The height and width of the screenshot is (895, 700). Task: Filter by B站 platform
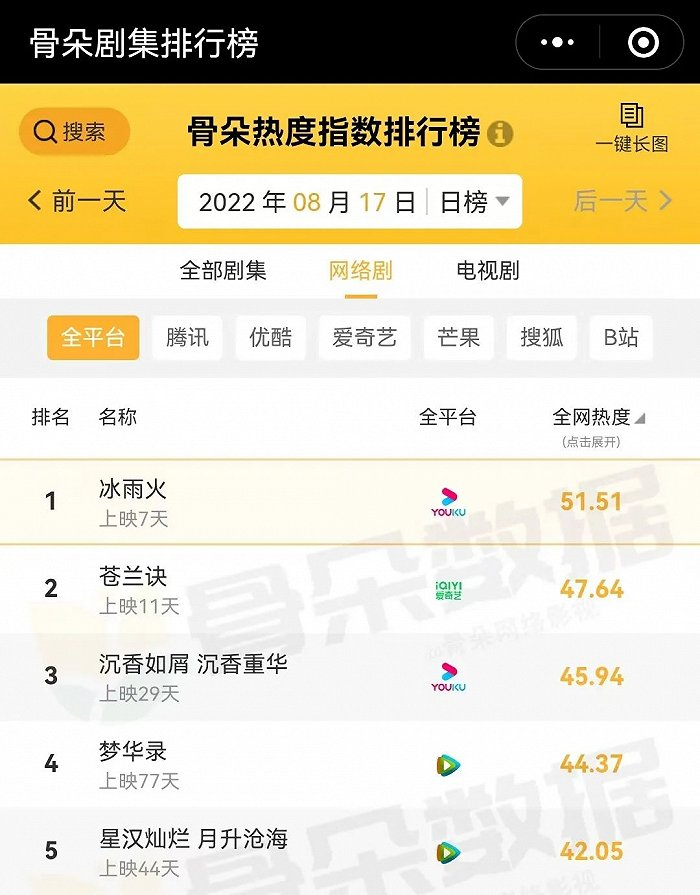coord(621,337)
